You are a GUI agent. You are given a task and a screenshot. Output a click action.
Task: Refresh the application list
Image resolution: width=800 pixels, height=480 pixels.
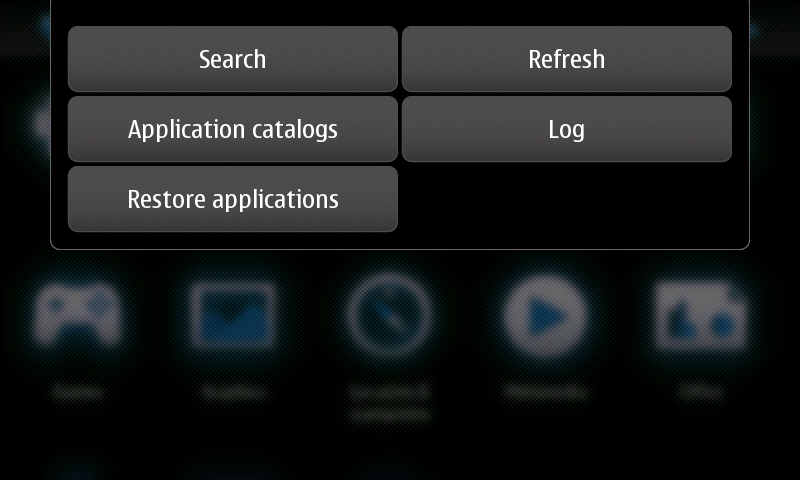pos(566,59)
